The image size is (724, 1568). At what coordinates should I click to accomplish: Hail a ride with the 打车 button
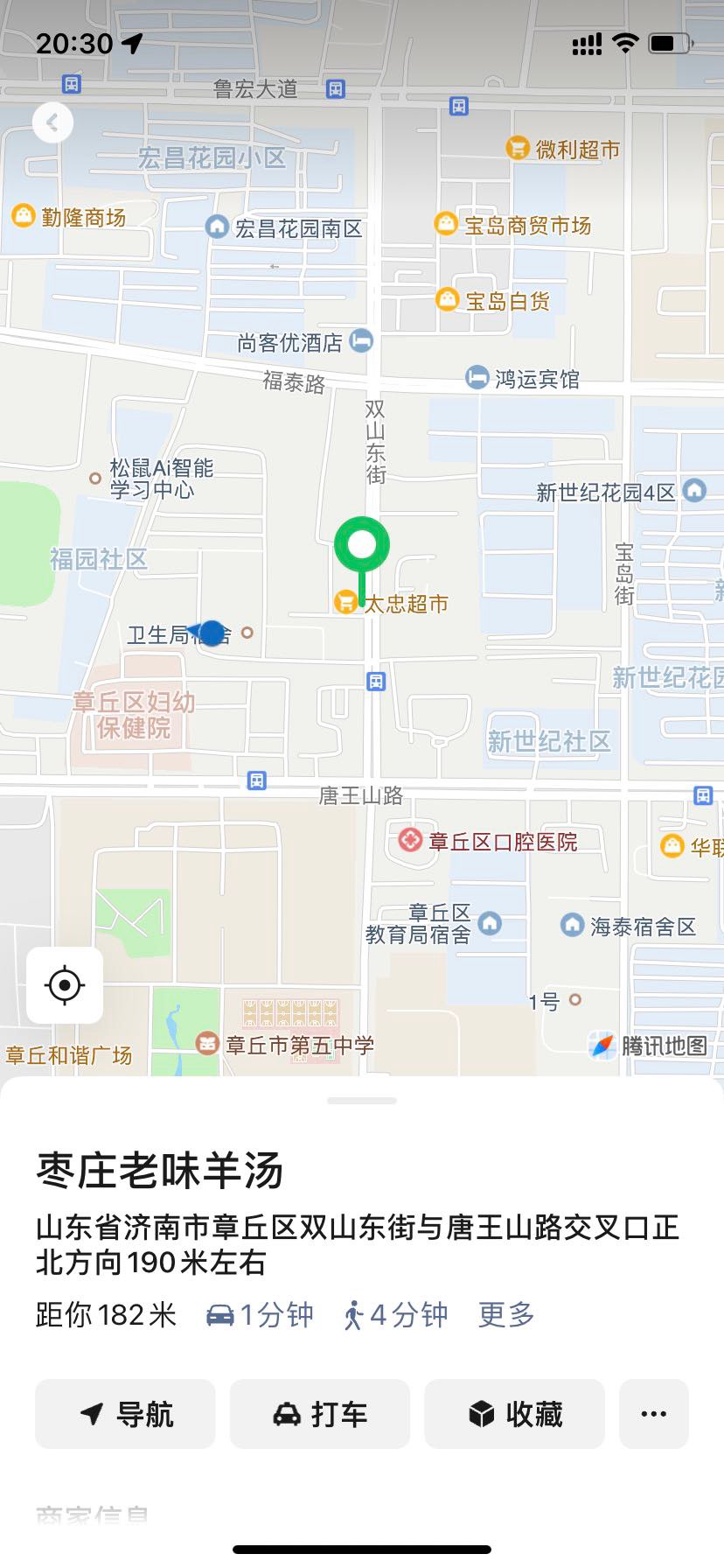[320, 1414]
